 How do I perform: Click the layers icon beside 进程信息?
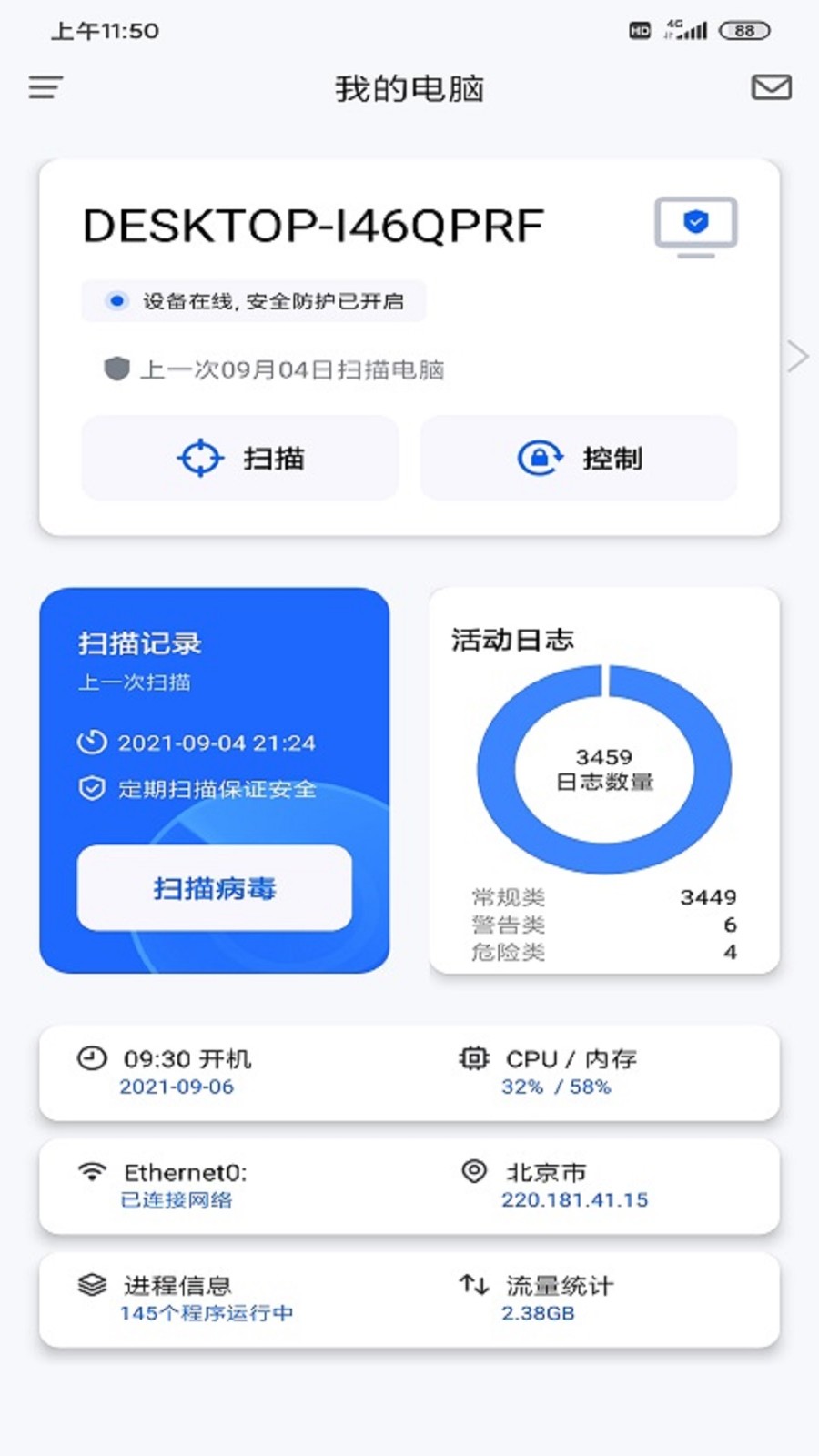coord(91,1286)
